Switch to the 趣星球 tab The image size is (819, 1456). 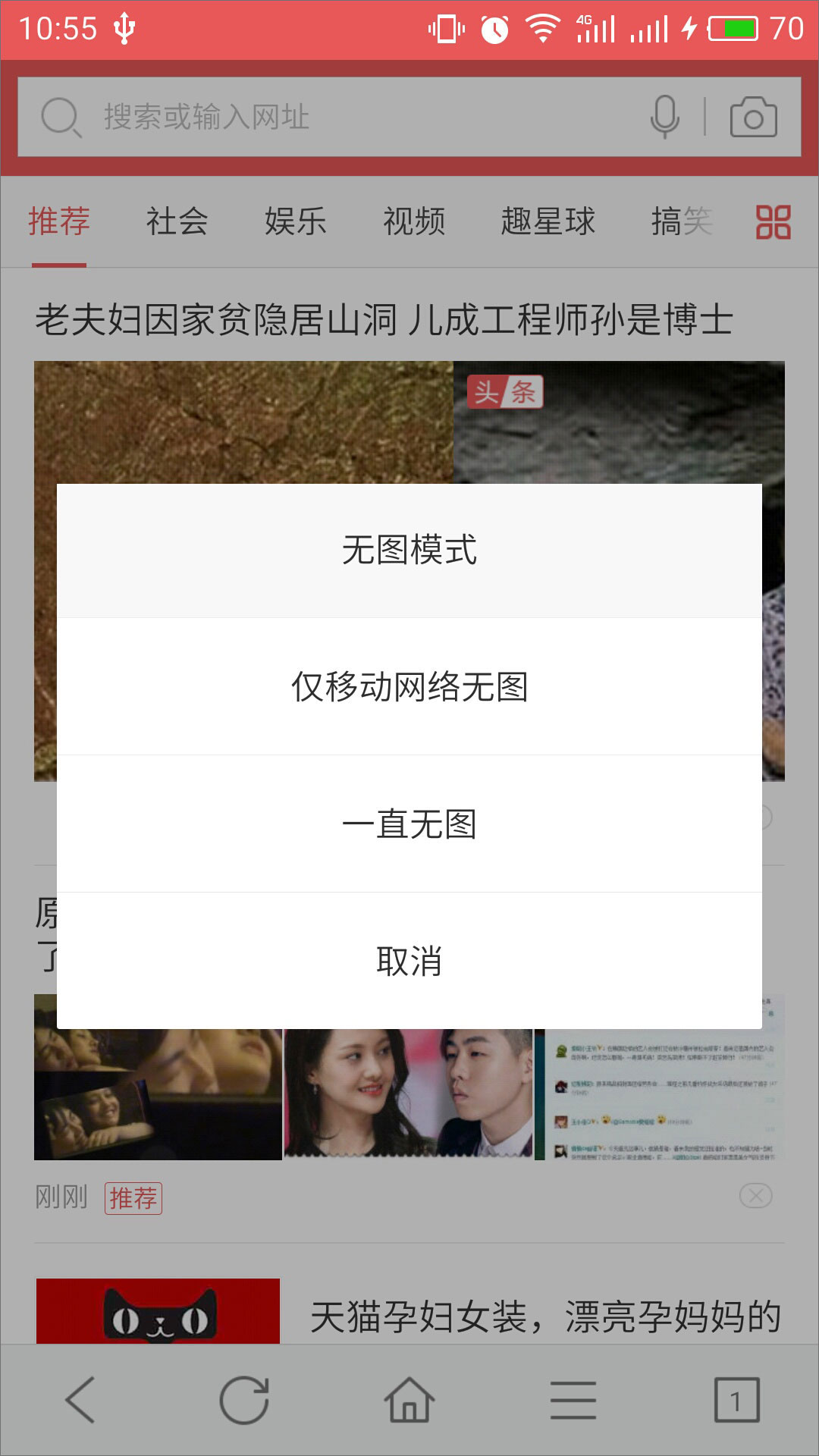click(548, 221)
